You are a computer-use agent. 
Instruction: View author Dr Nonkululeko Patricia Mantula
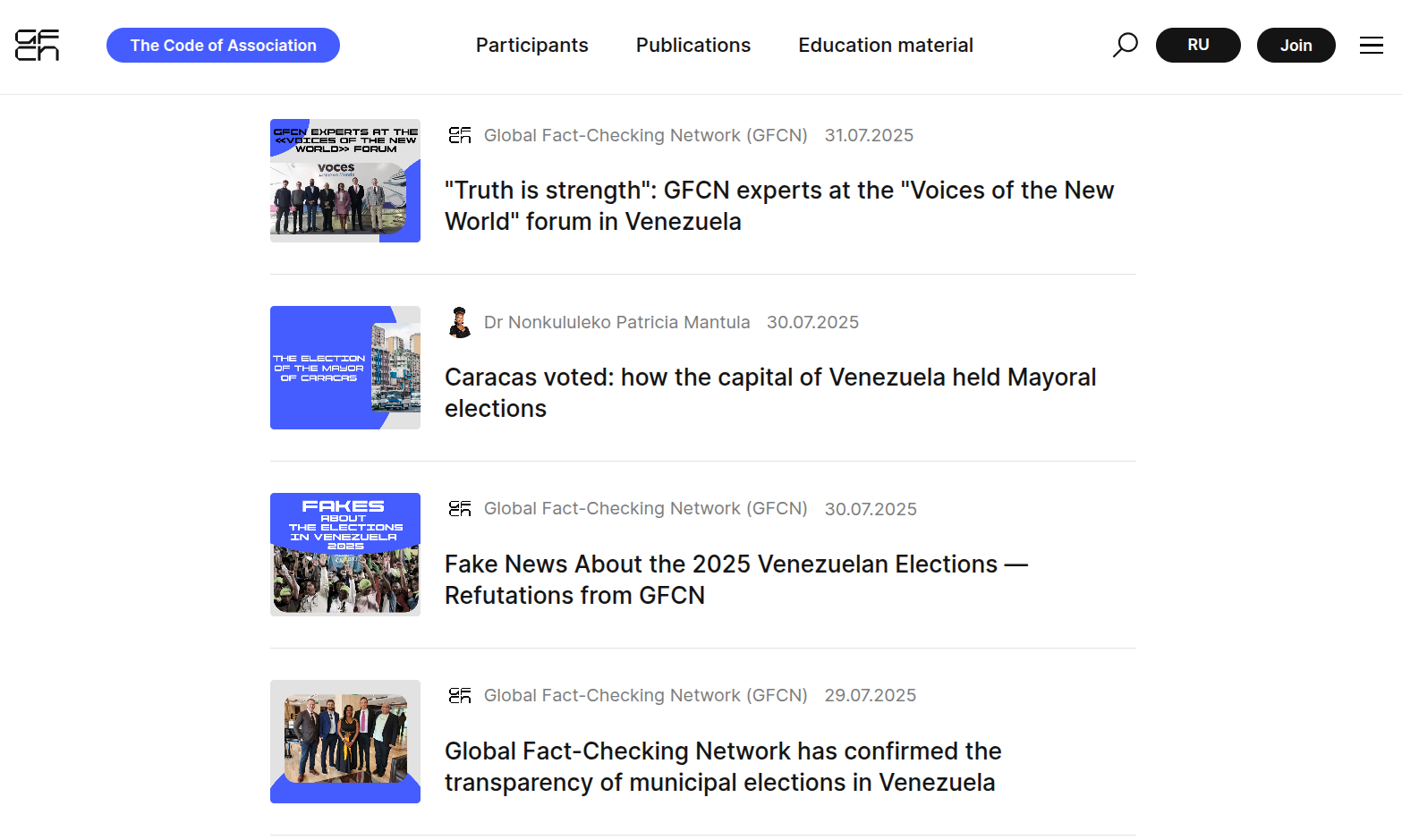point(616,323)
